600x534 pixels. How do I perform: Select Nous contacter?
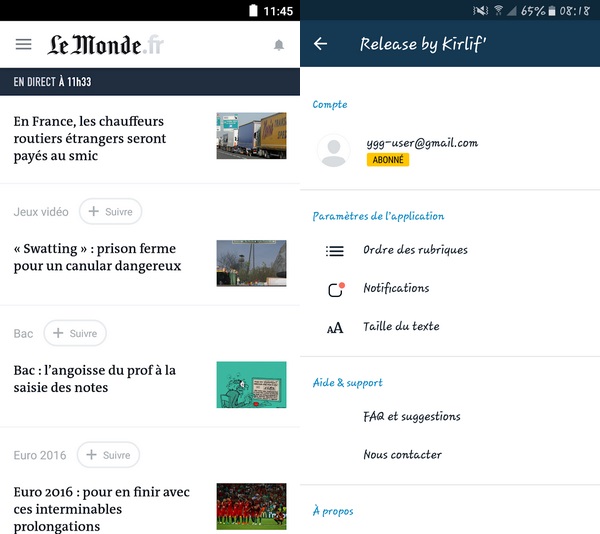point(402,454)
